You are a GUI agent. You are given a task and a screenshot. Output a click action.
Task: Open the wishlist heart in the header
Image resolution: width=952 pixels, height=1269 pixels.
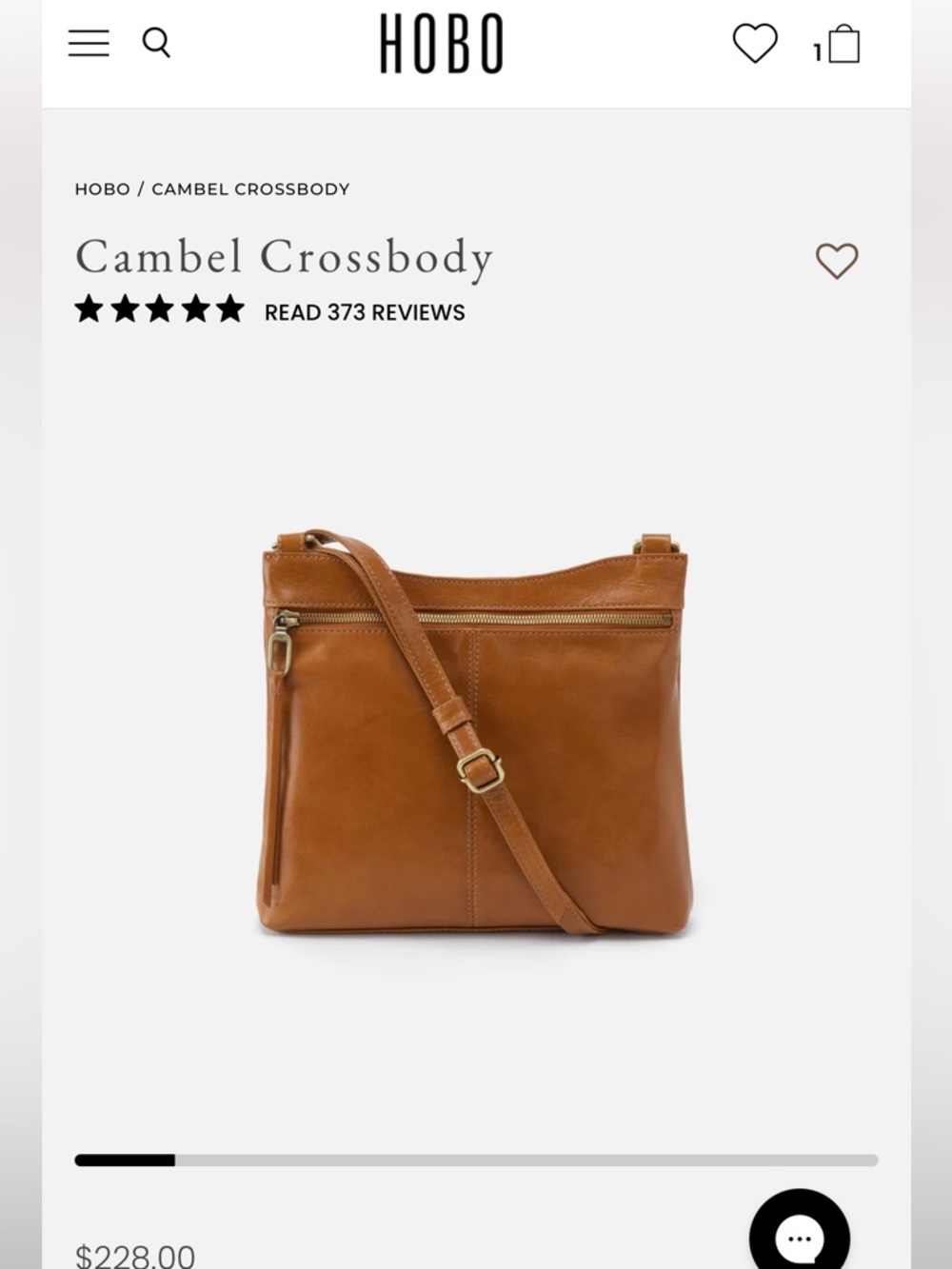point(755,44)
